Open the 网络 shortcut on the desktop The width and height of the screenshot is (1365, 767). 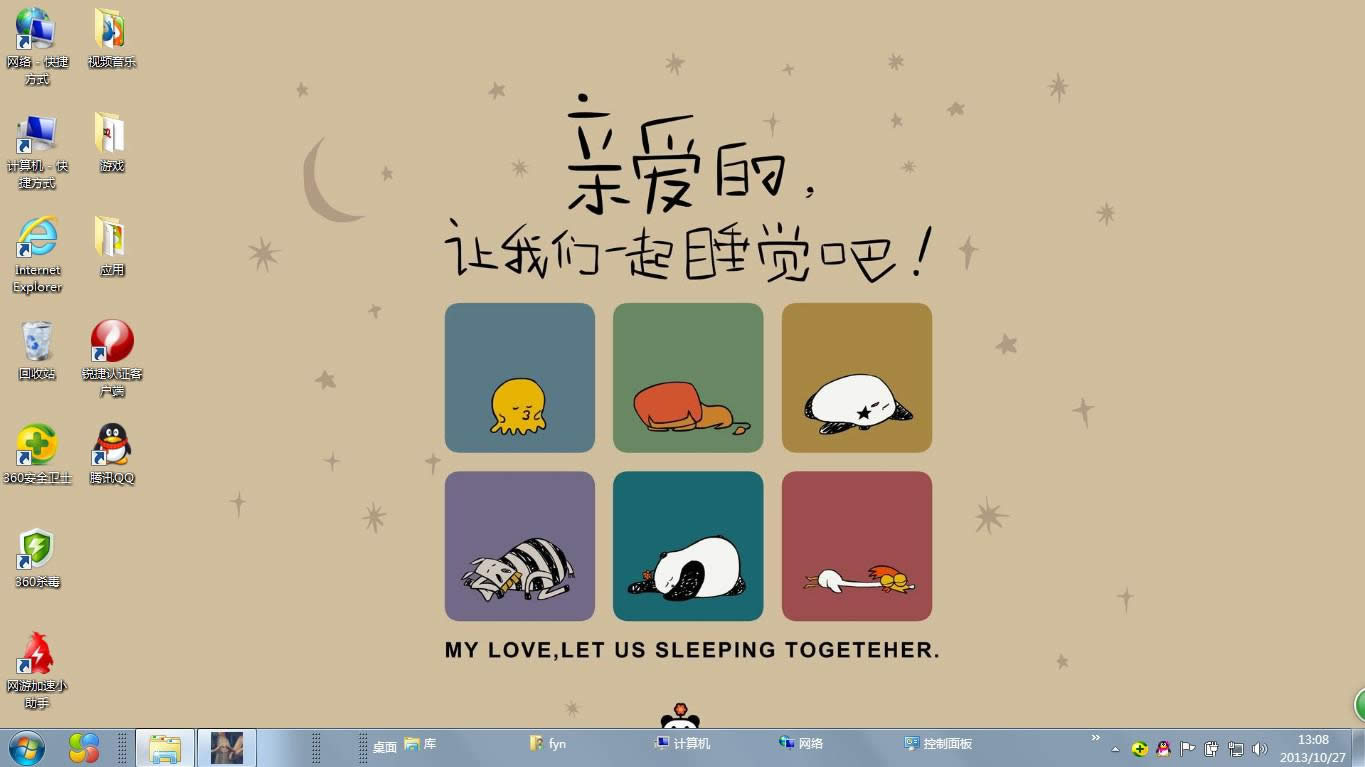tap(37, 30)
